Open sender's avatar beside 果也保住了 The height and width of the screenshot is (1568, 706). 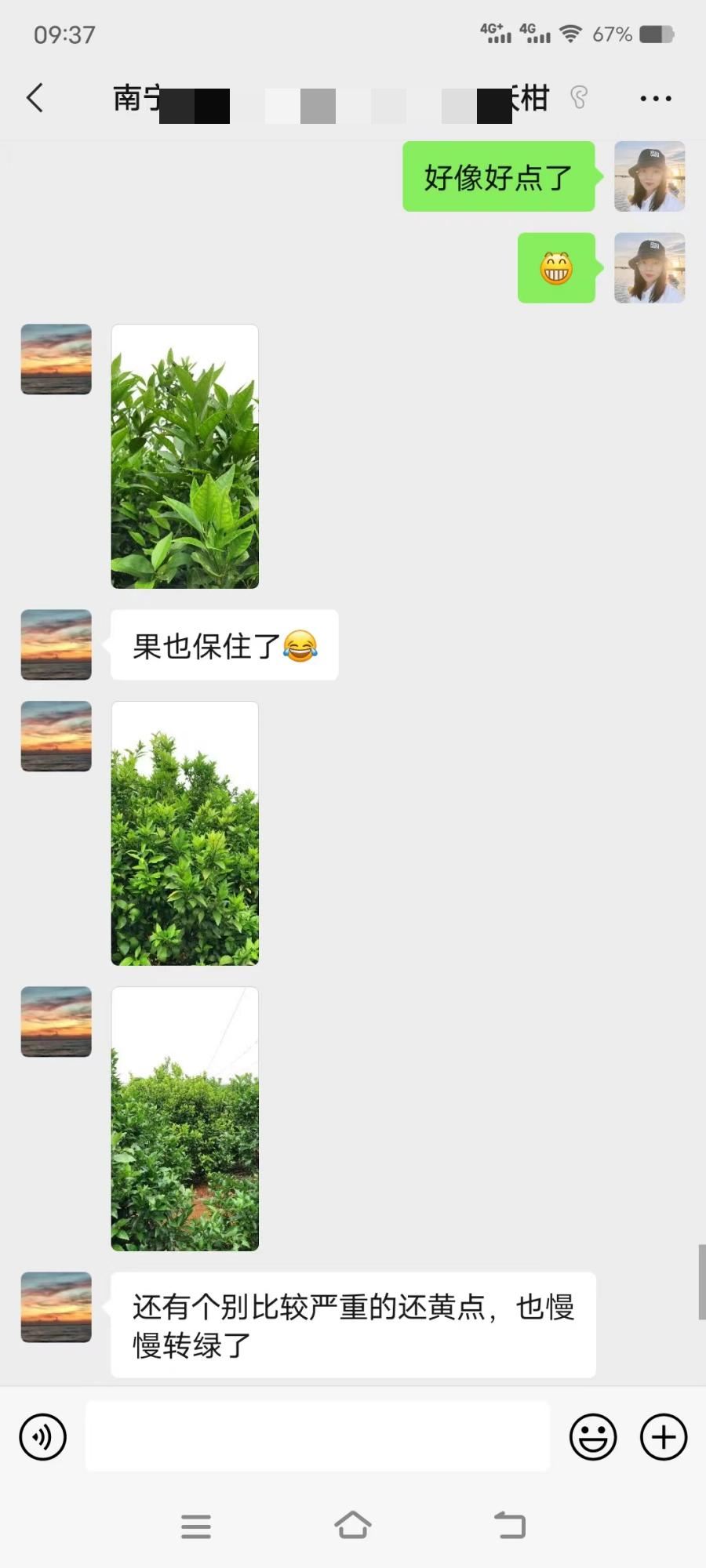pyautogui.click(x=56, y=644)
